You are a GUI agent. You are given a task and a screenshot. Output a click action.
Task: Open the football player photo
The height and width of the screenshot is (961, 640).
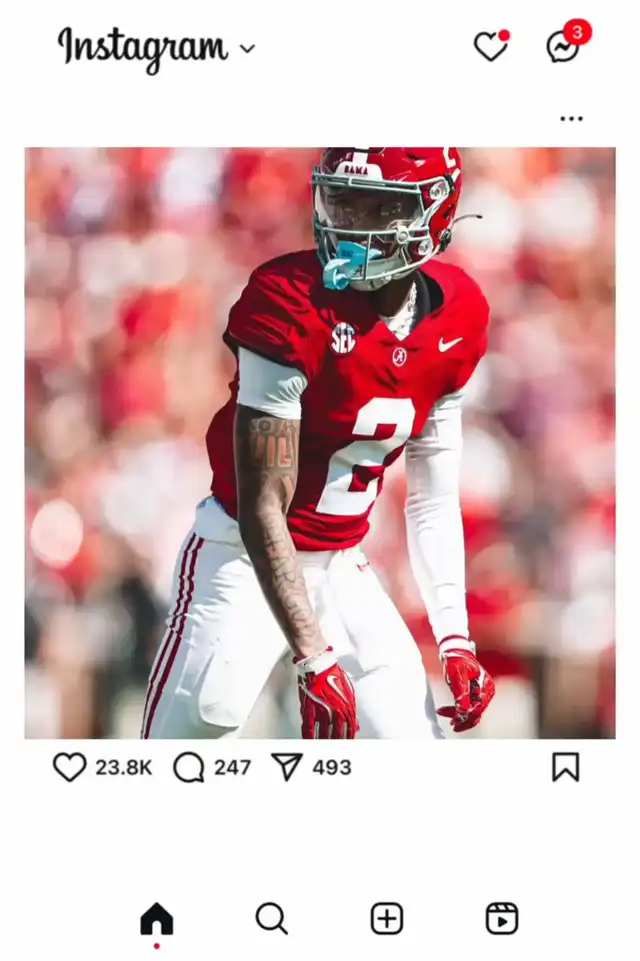pos(320,443)
